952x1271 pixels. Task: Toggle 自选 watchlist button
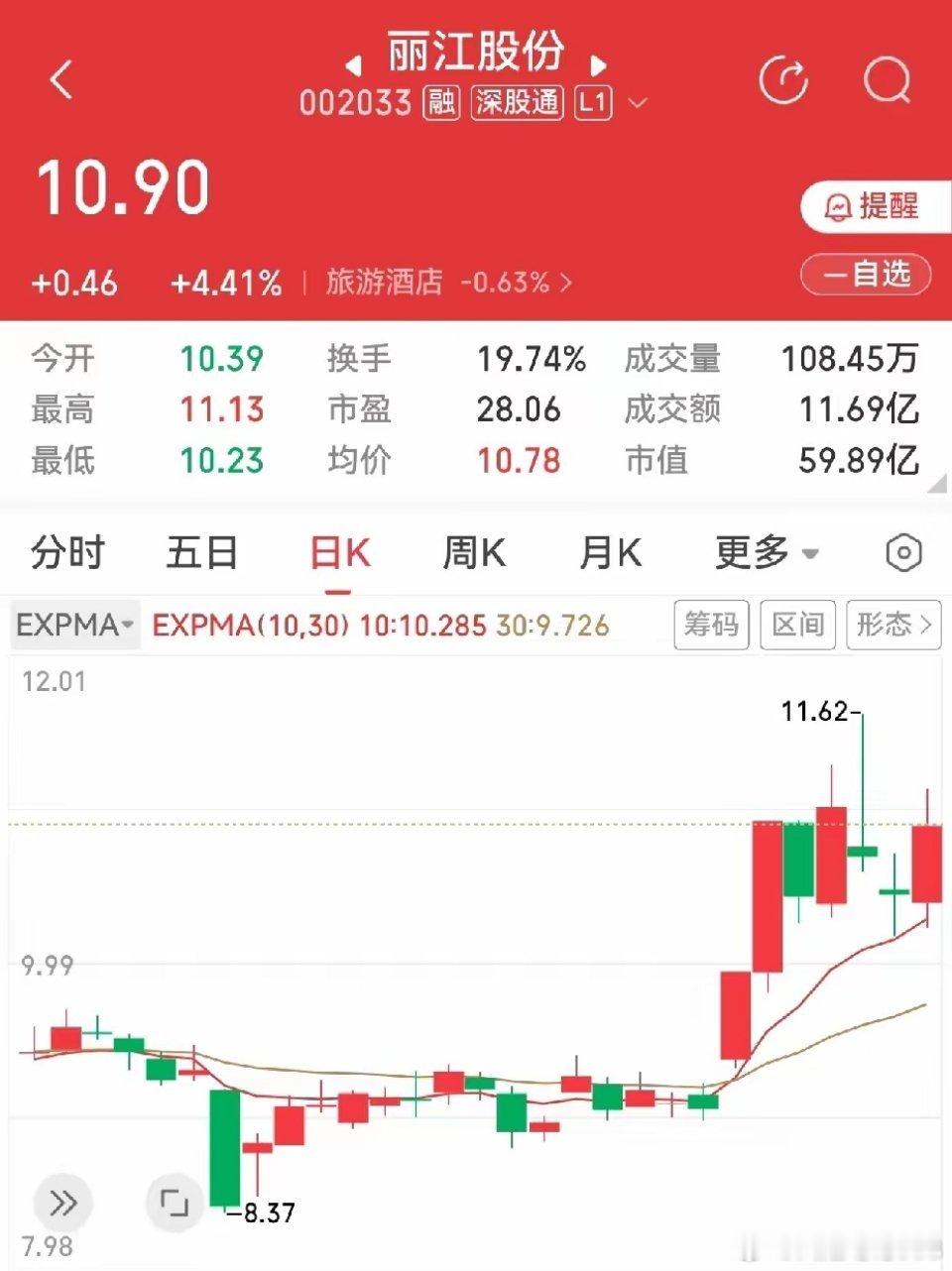(x=866, y=274)
